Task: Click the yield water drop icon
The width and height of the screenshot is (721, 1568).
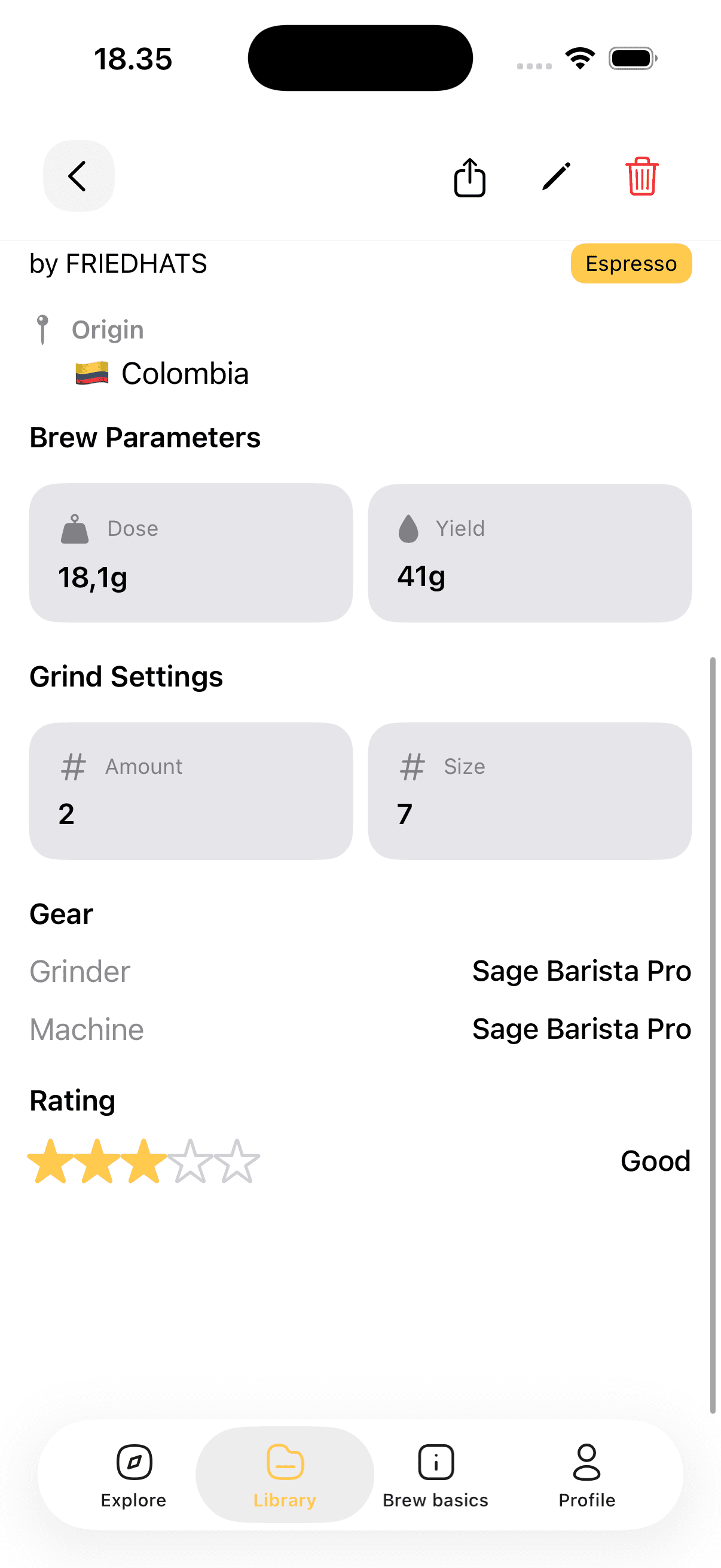Action: pos(410,529)
